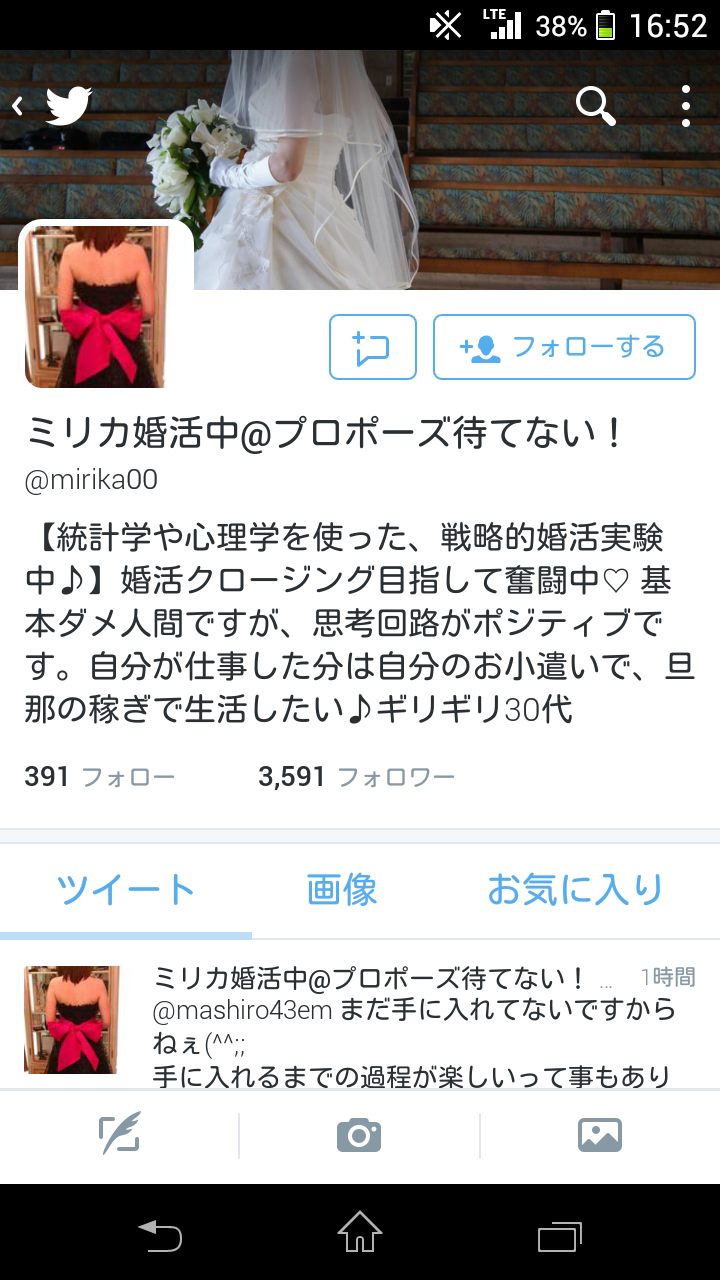Open the search magnifier icon

(x=596, y=105)
